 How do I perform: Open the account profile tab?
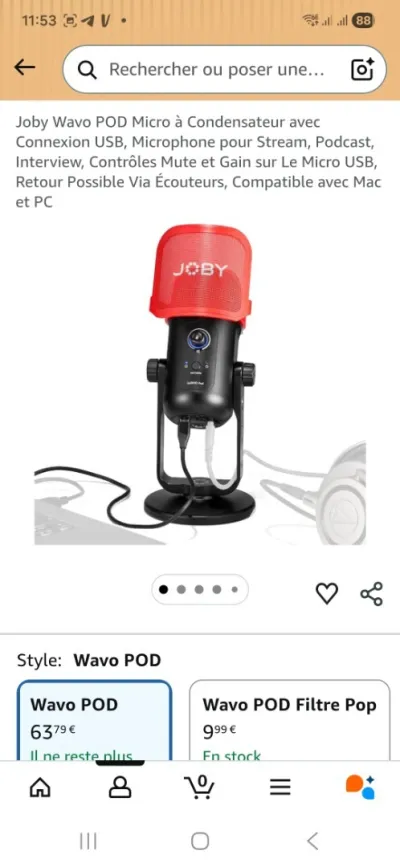pos(120,787)
